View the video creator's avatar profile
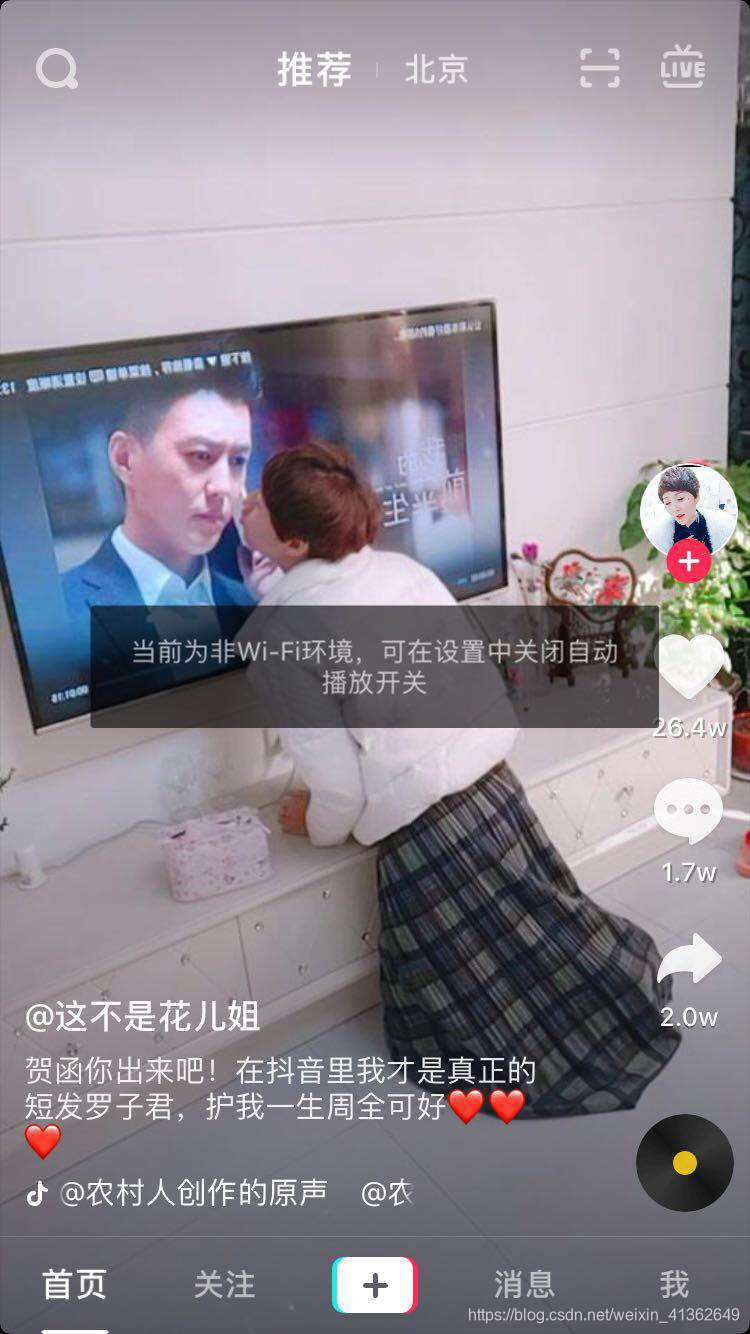750x1334 pixels. (x=688, y=511)
